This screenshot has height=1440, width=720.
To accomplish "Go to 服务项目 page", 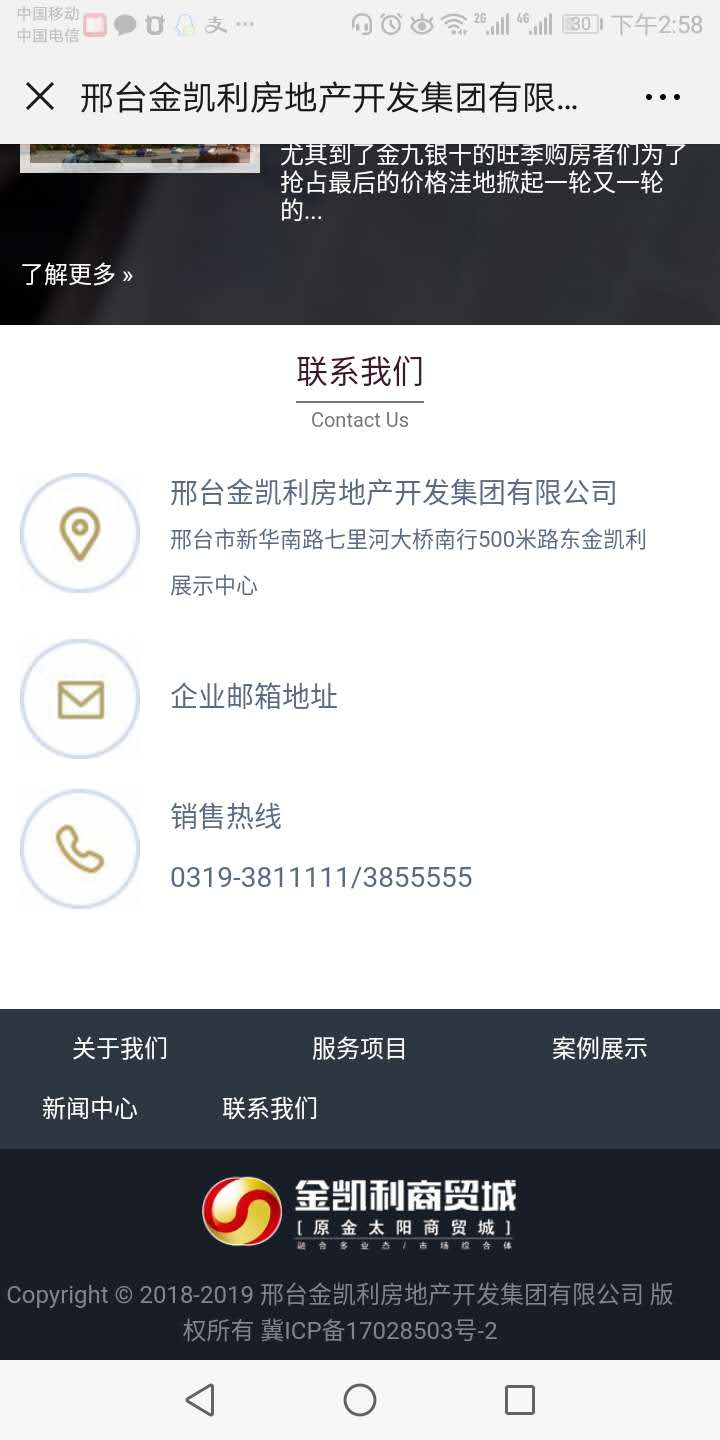I will click(x=359, y=1048).
